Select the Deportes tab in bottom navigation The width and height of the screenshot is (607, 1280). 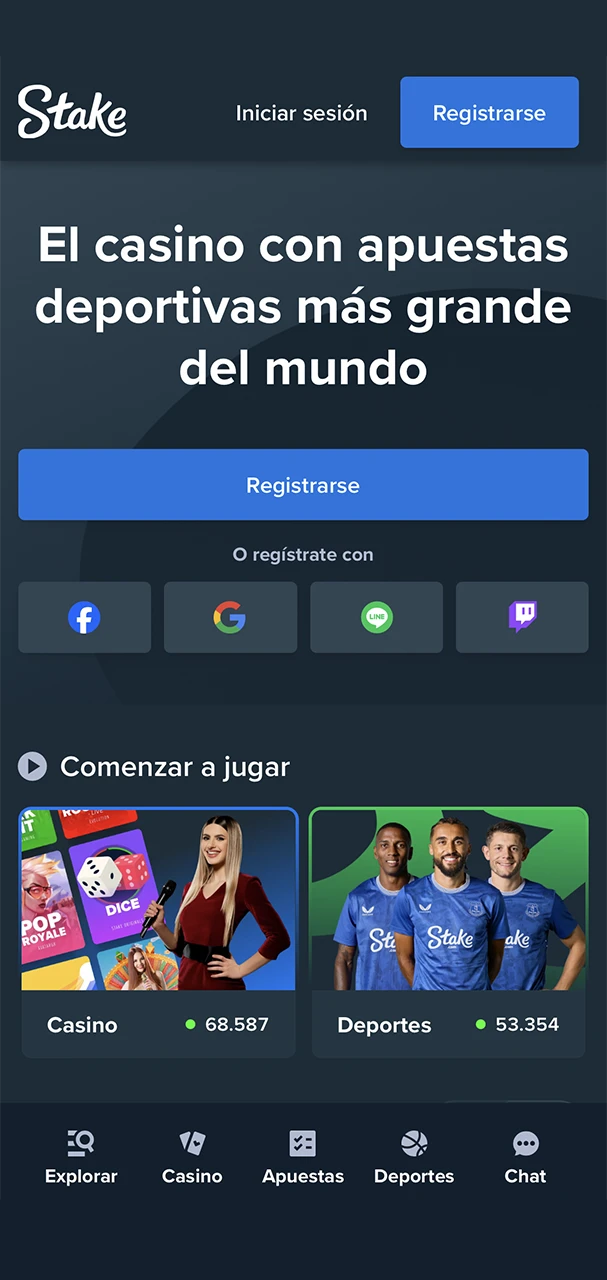[414, 1157]
